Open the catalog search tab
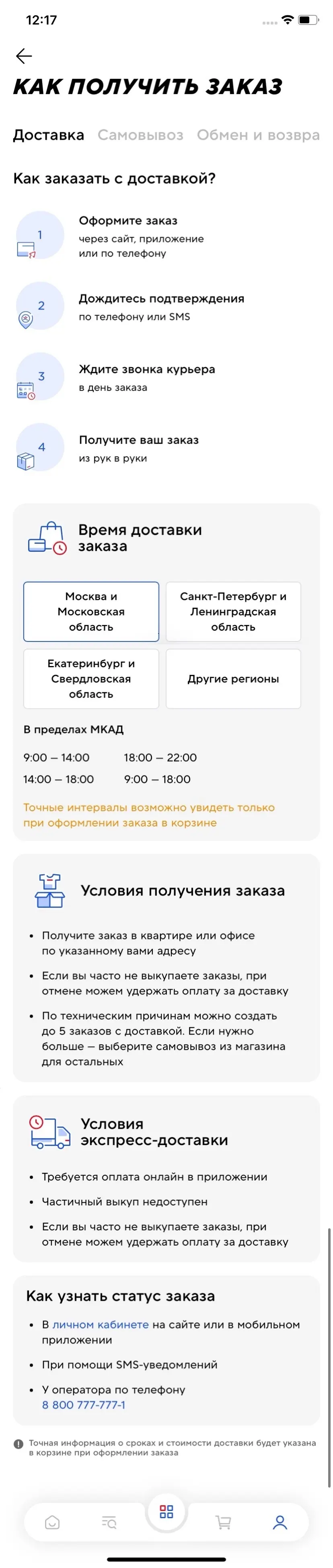 109,1522
